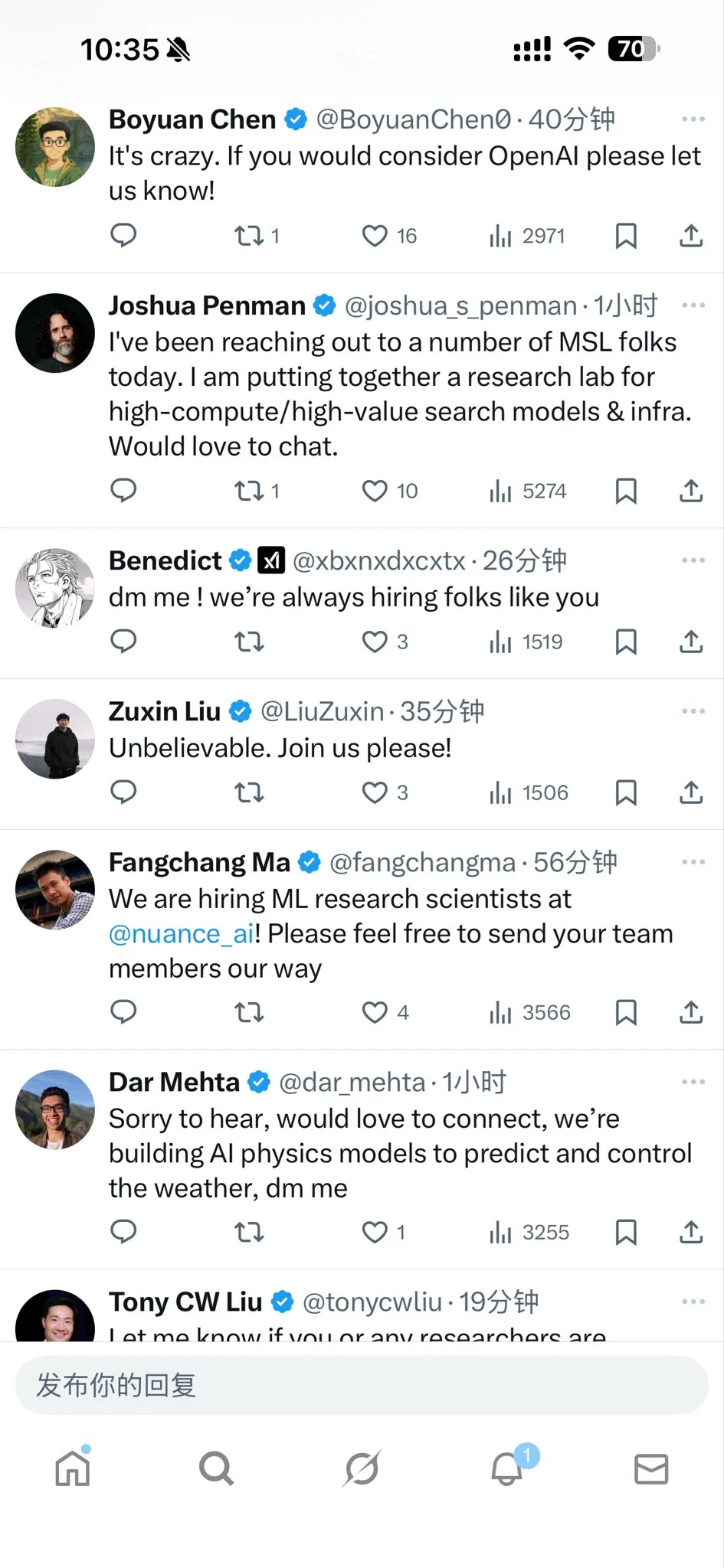Viewport: 724px width, 1568px height.
Task: Open the notifications bell tab
Action: (x=507, y=1468)
